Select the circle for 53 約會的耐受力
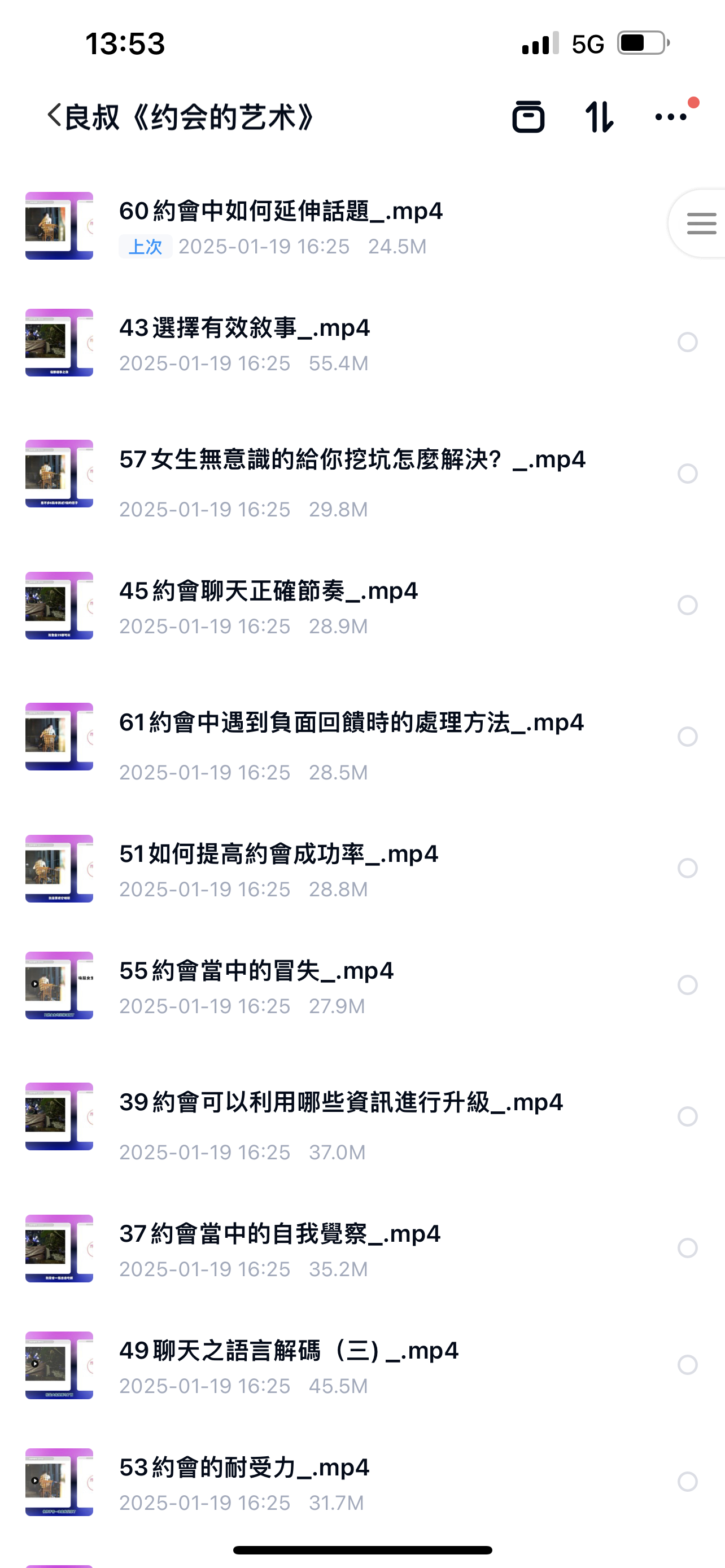725x1568 pixels. click(x=687, y=1482)
